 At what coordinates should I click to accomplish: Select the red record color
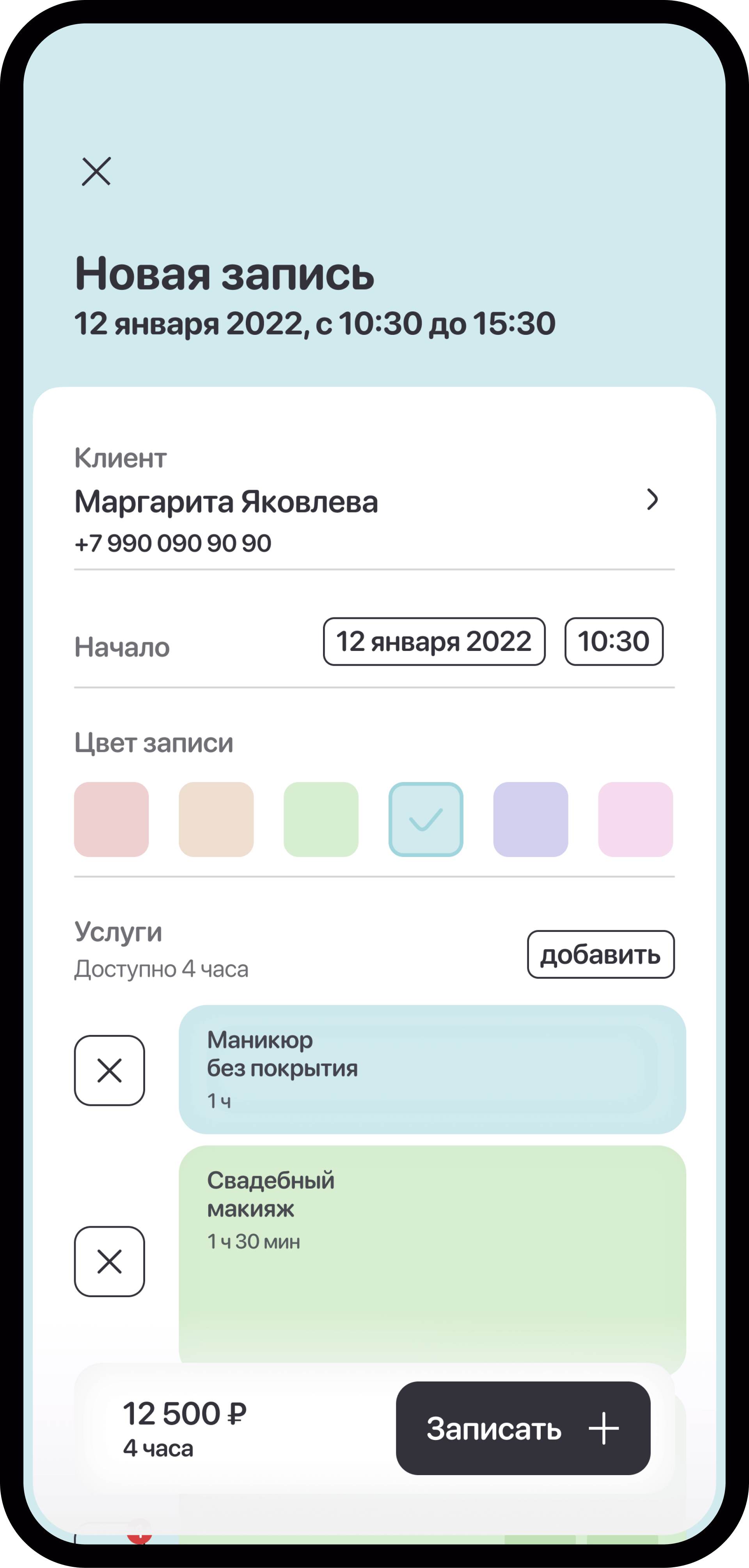(111, 819)
